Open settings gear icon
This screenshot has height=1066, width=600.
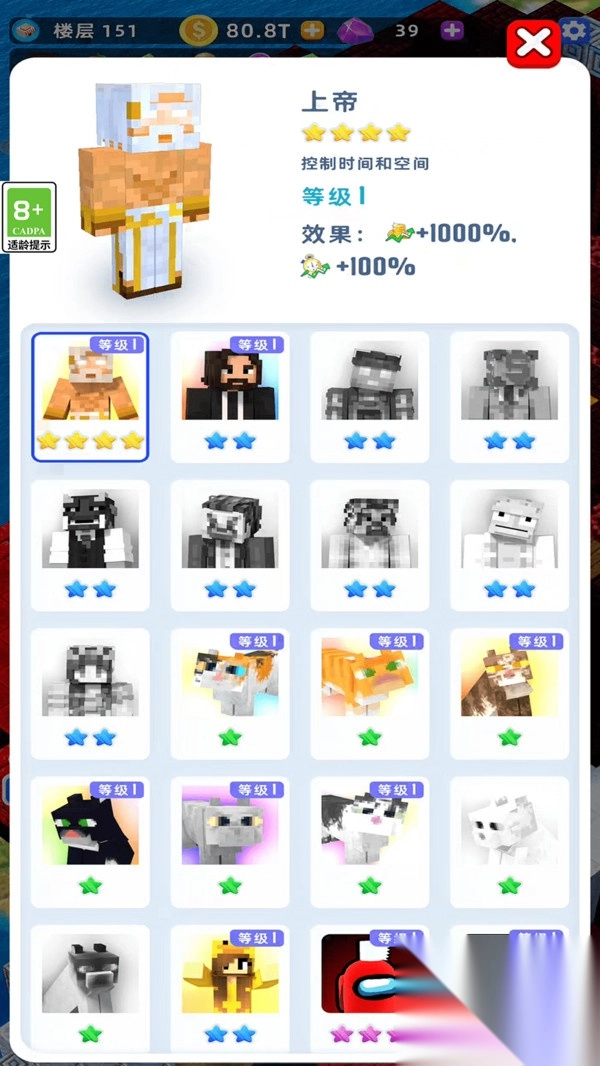(x=575, y=30)
